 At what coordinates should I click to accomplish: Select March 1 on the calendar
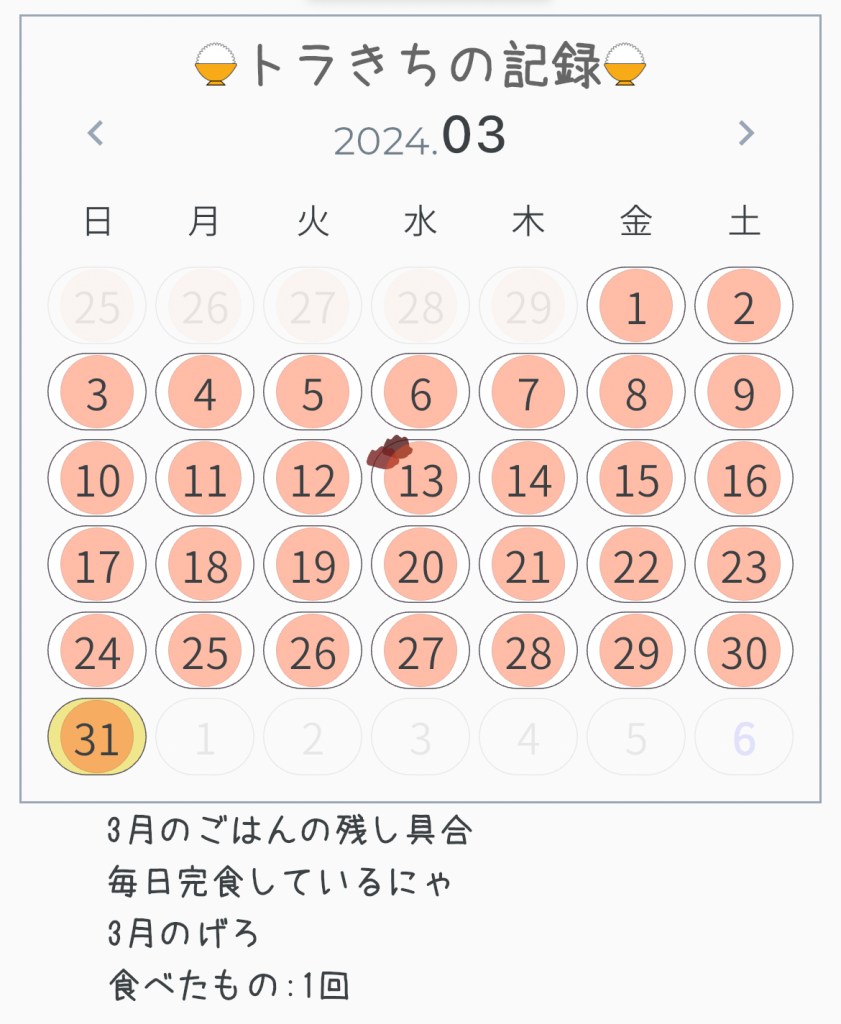click(x=636, y=307)
